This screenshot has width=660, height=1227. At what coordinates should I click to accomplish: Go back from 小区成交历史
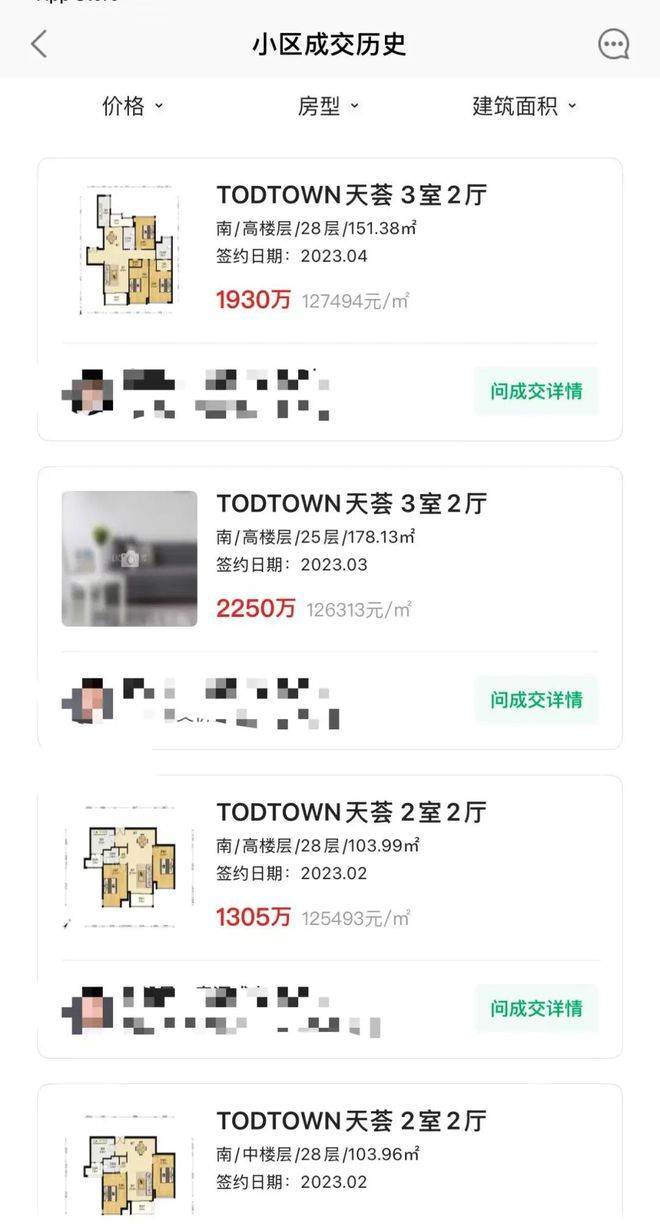(x=39, y=44)
